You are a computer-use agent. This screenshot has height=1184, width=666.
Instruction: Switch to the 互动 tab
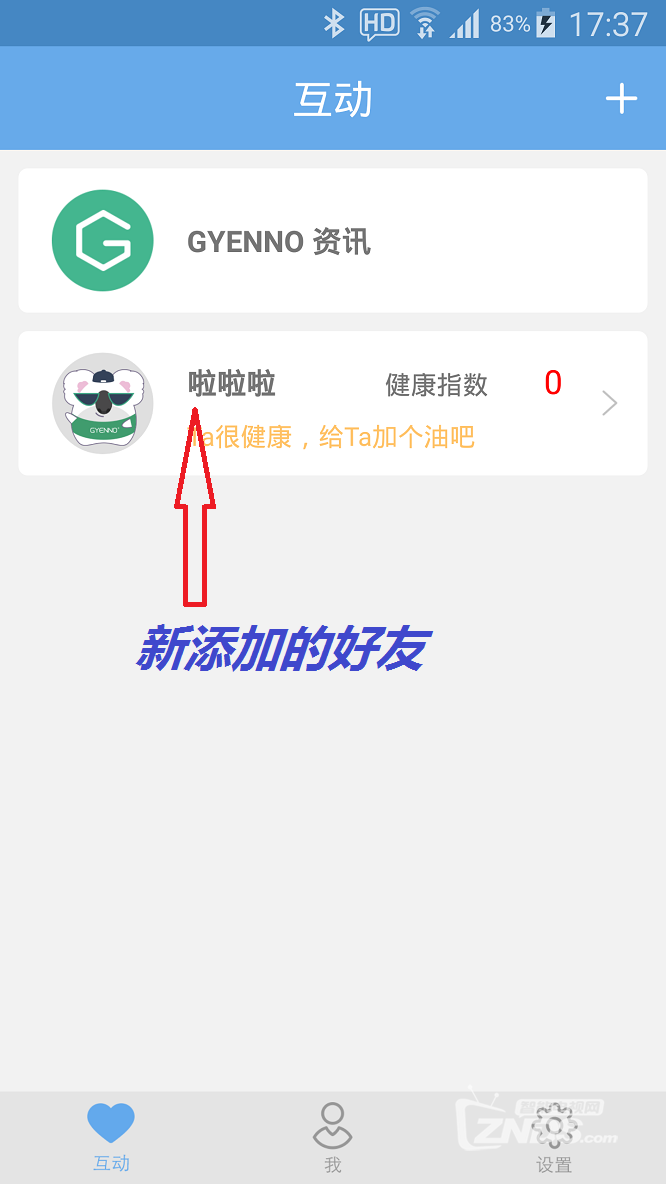(x=111, y=1137)
